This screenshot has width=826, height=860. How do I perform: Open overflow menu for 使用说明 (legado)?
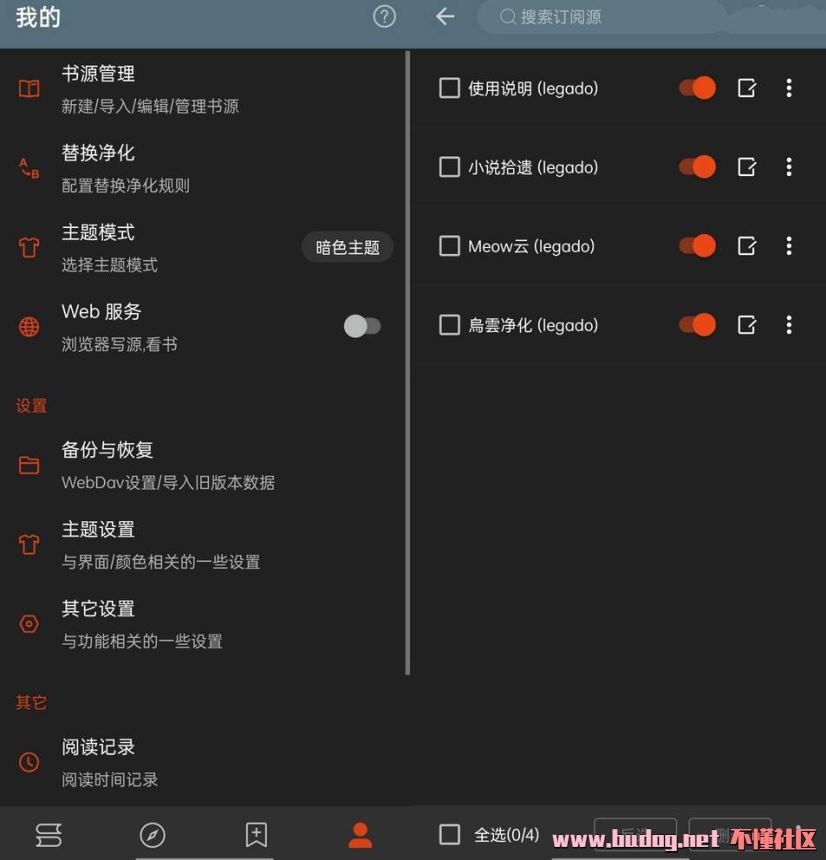tap(789, 88)
